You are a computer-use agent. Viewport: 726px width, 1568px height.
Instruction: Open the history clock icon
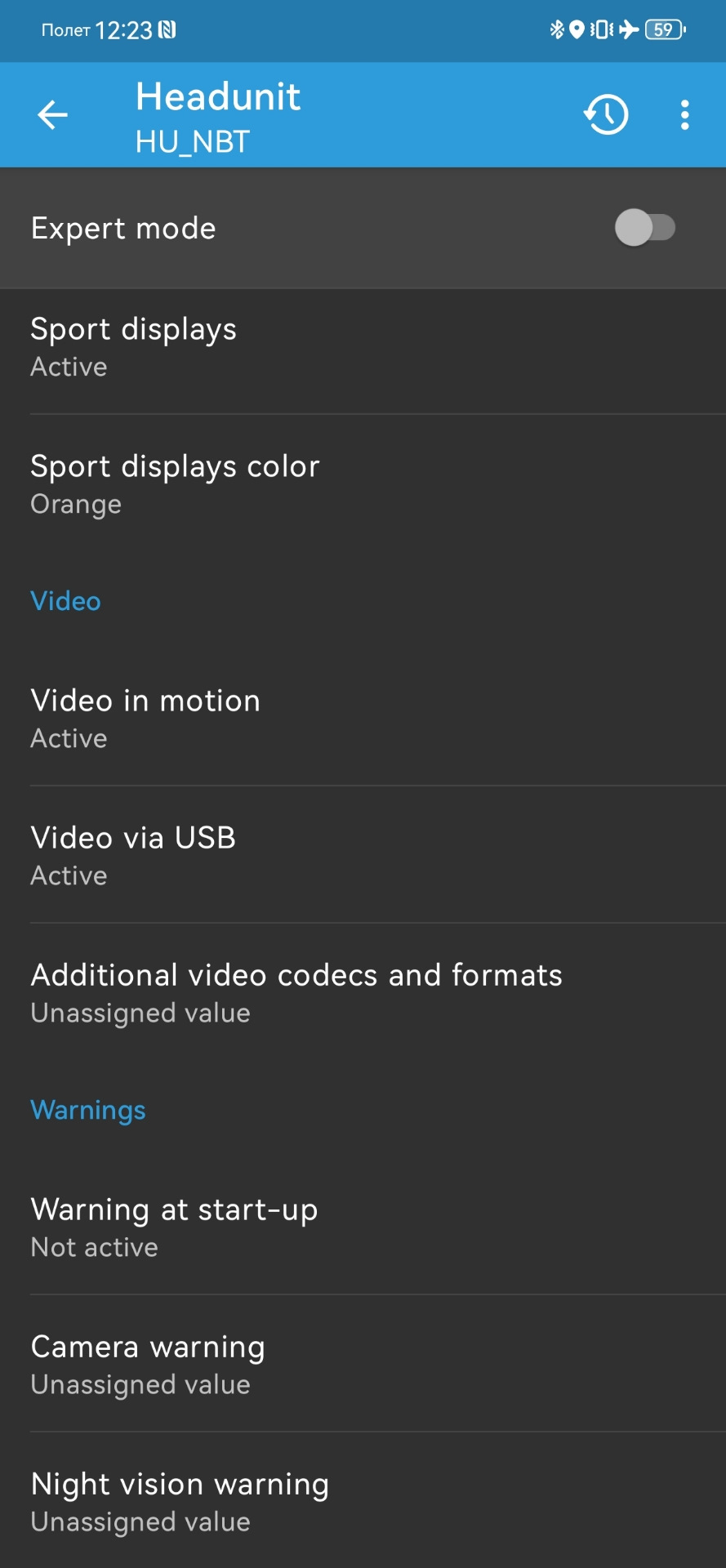[606, 115]
